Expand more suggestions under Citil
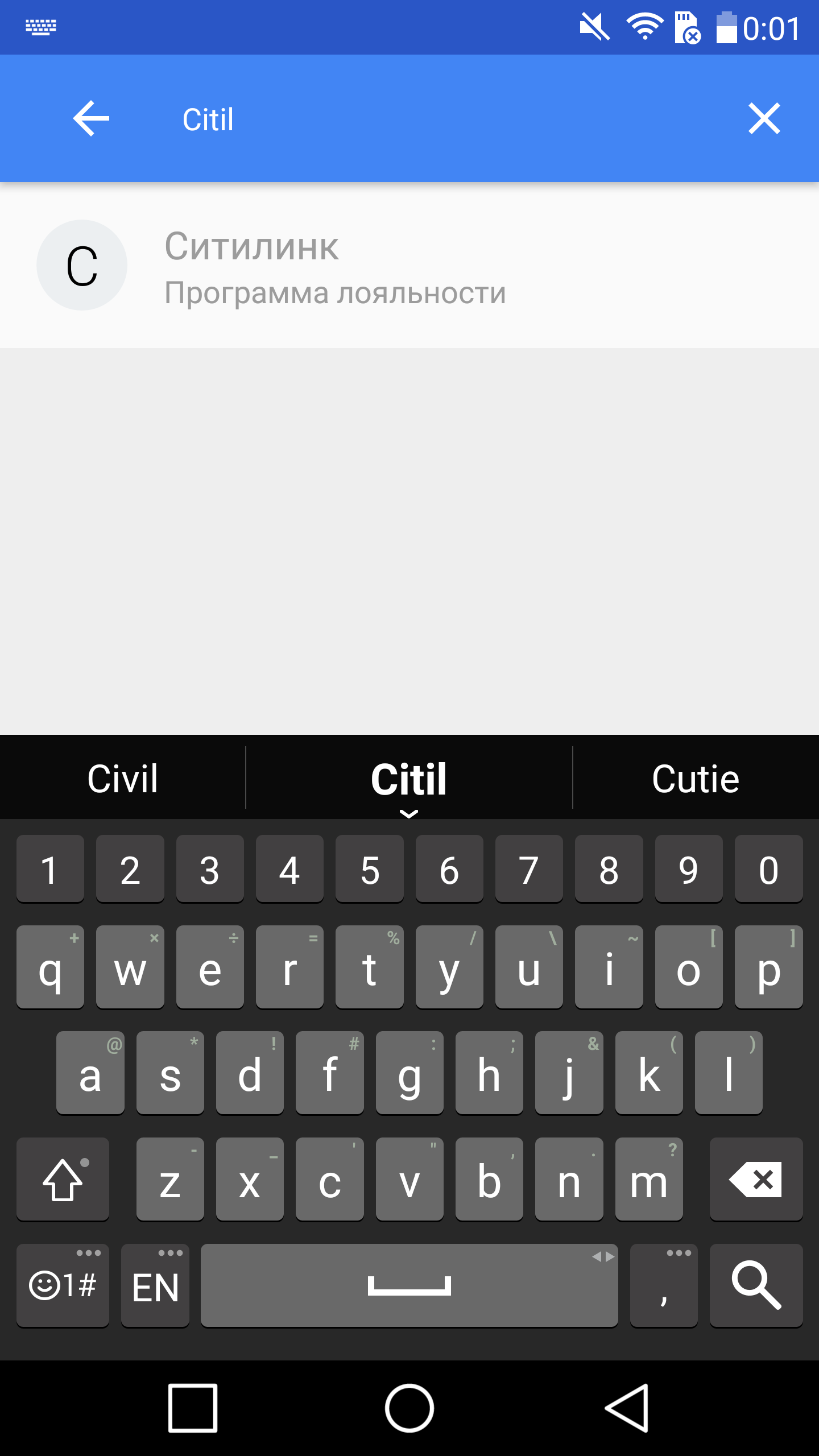 tap(409, 813)
